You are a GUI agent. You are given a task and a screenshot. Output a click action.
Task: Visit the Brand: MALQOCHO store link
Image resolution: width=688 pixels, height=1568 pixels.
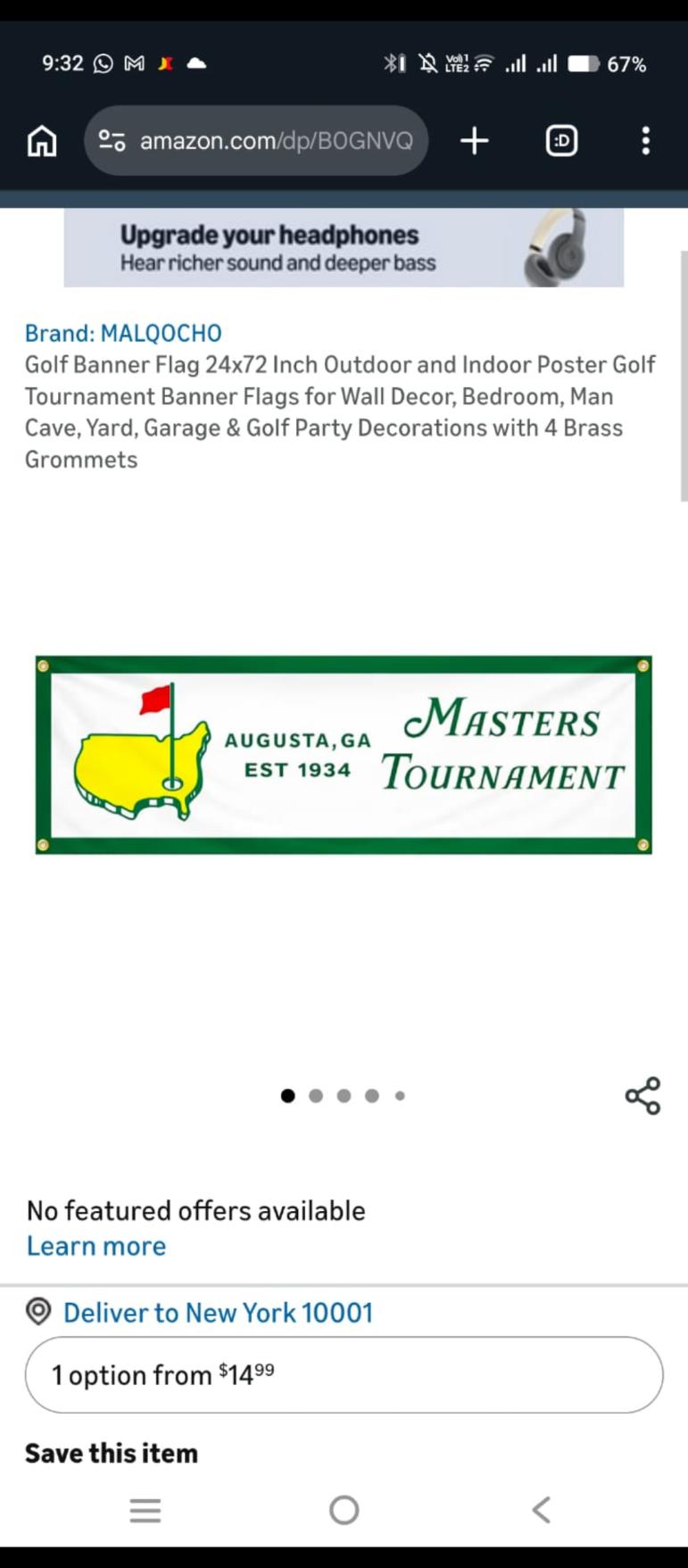tap(123, 333)
